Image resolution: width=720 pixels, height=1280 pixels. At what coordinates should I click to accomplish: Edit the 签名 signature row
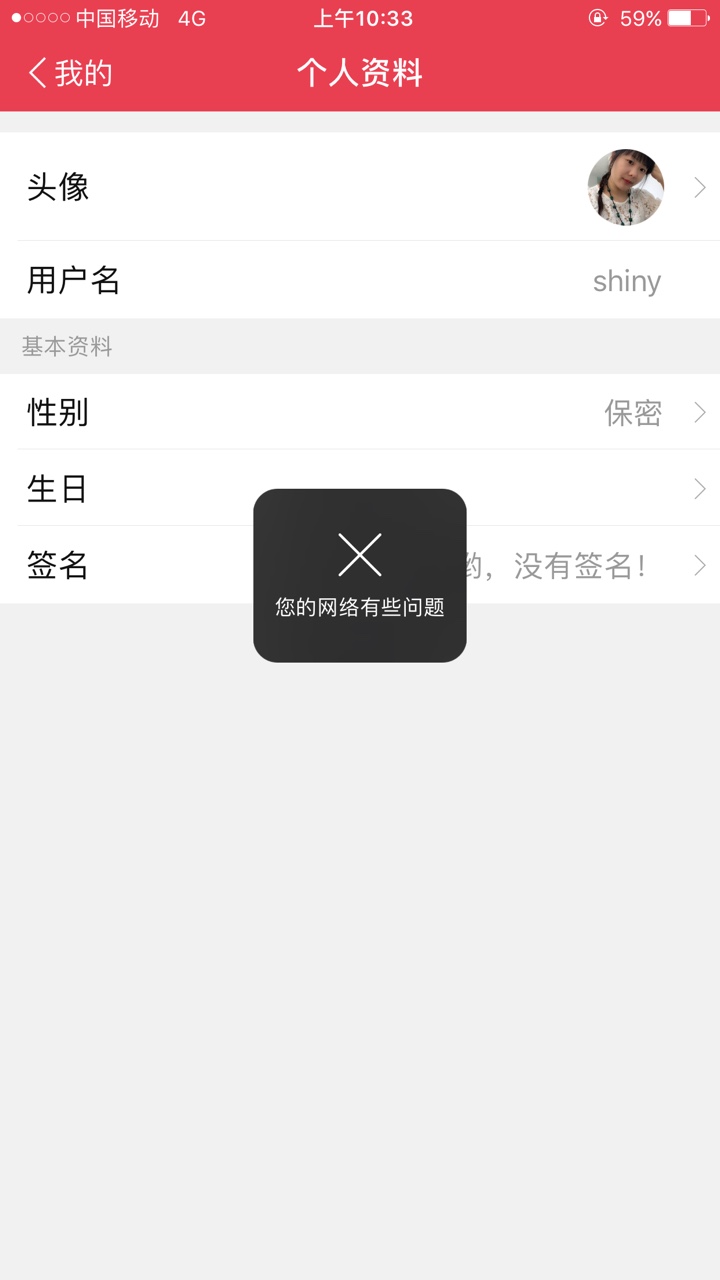360,566
